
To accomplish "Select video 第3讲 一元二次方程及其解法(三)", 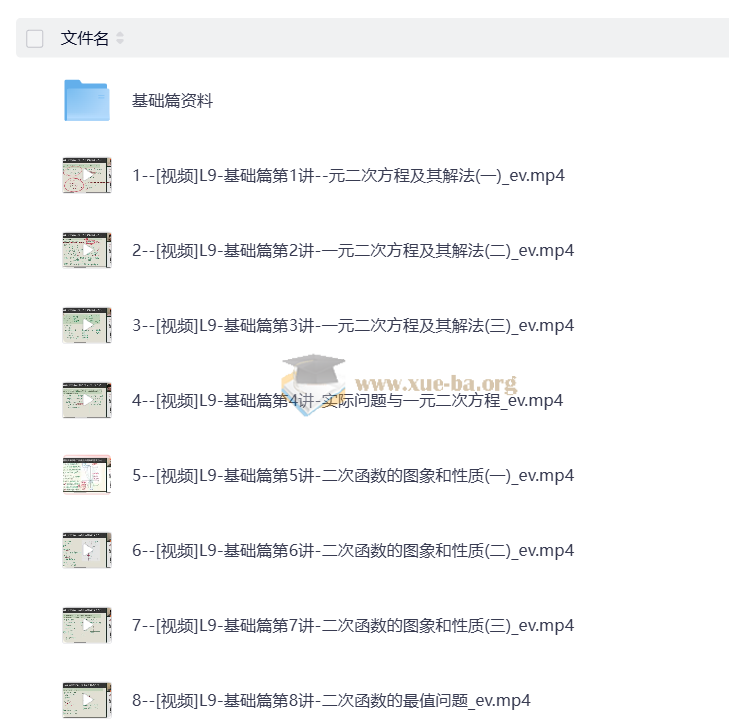I will [352, 326].
